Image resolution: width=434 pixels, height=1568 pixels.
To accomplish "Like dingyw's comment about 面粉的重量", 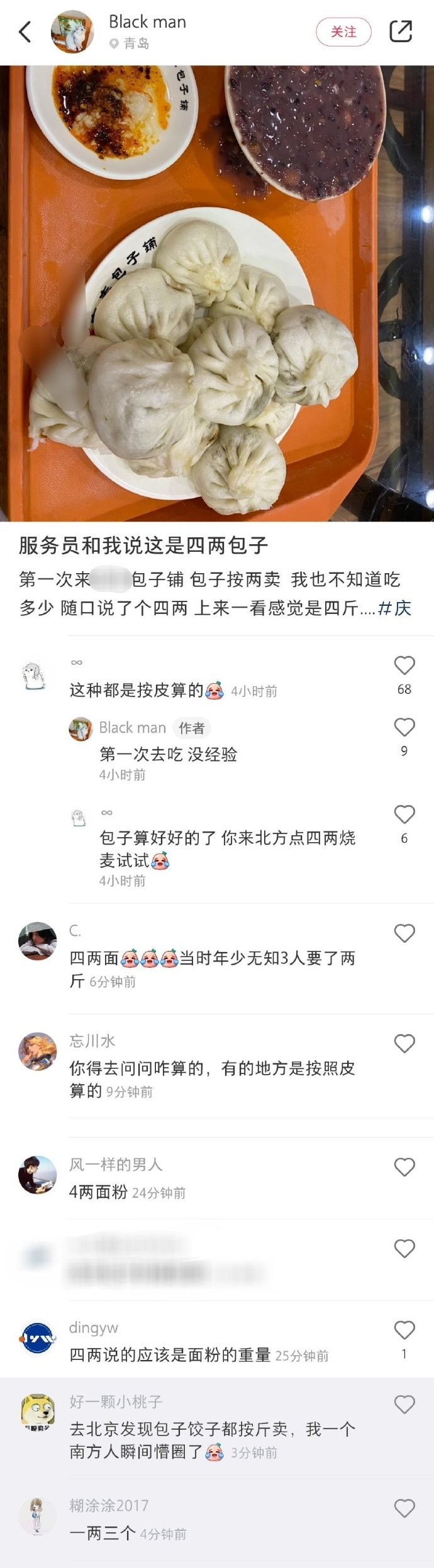I will click(404, 1330).
